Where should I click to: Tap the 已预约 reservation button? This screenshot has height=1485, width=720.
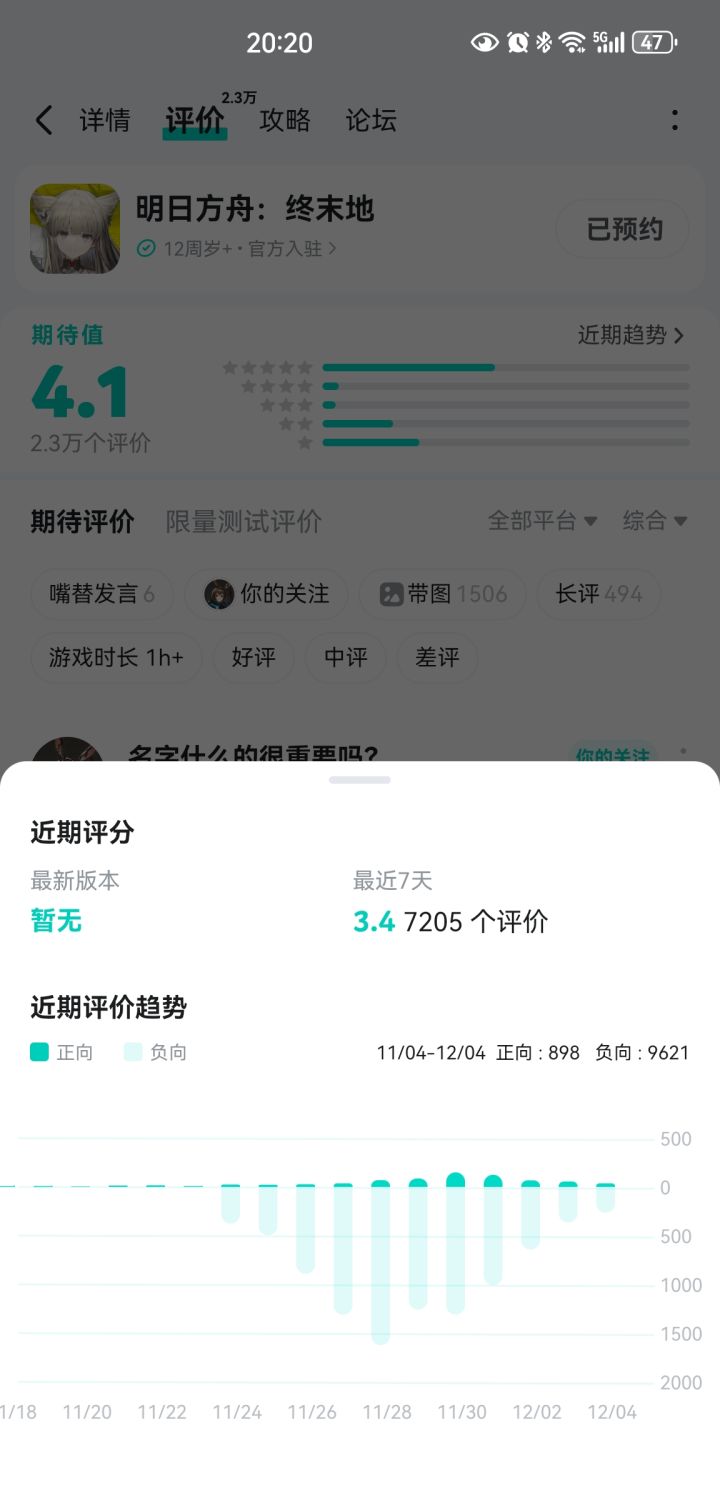tap(622, 228)
